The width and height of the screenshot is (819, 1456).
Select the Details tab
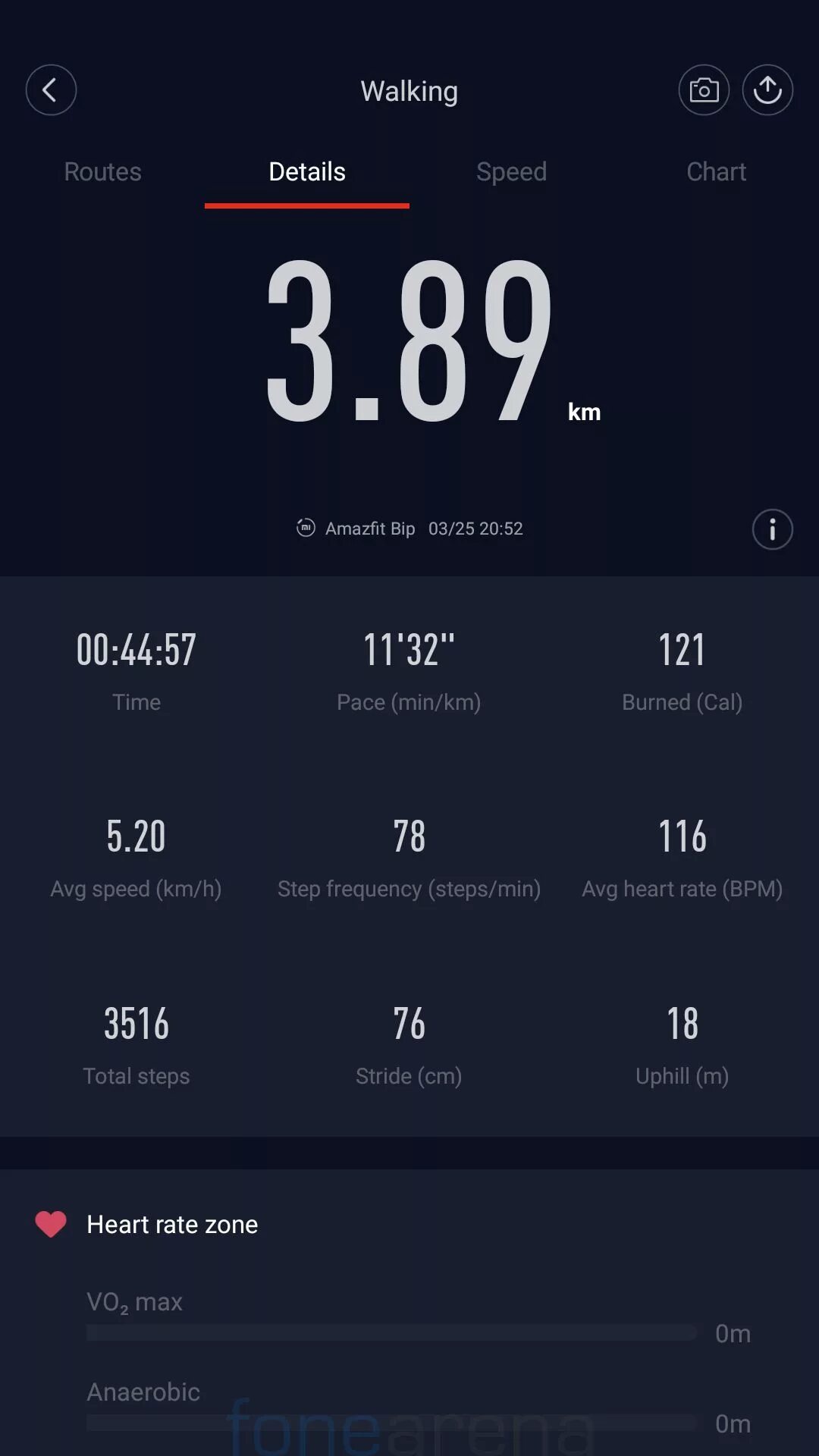(307, 172)
